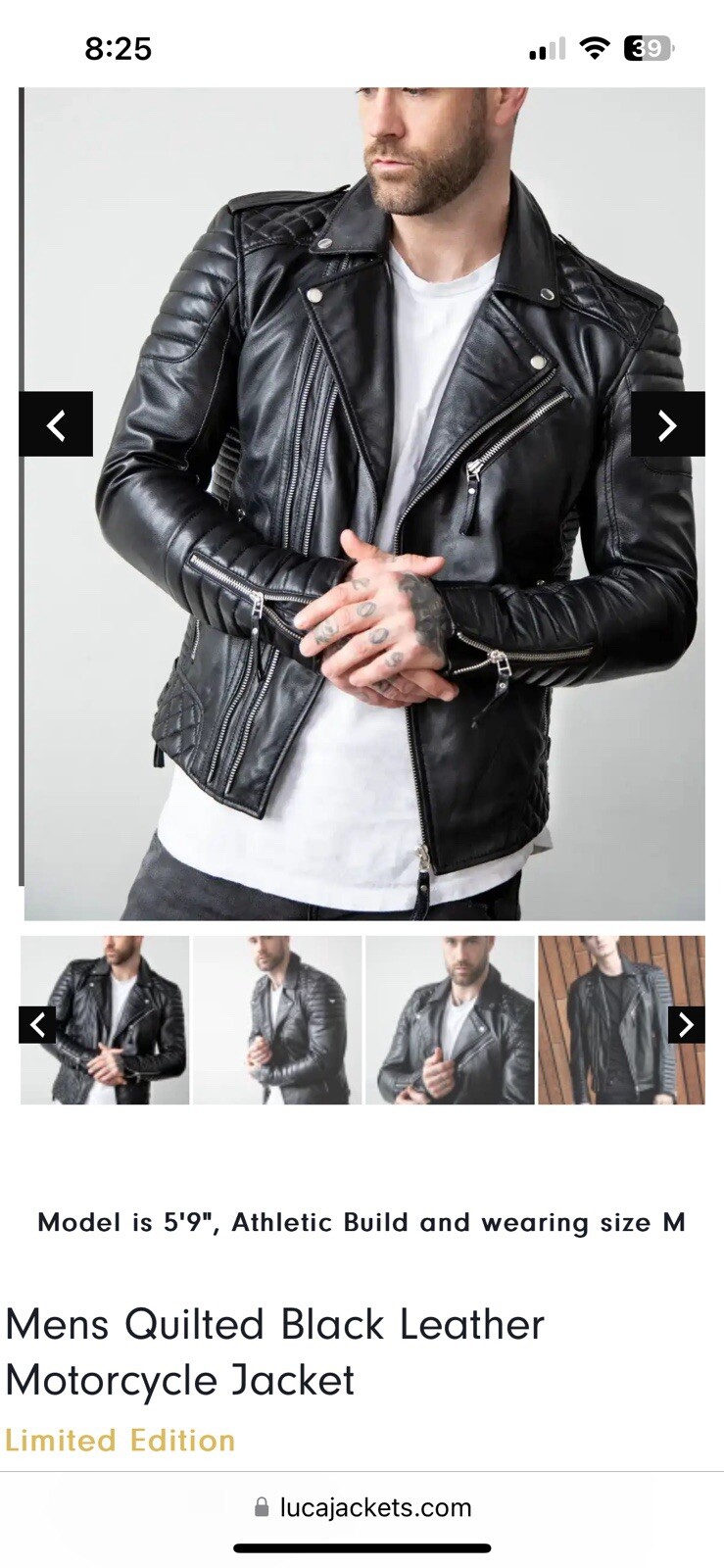Move the thumbnail strip to previous photos
The height and width of the screenshot is (1568, 724).
(37, 1024)
